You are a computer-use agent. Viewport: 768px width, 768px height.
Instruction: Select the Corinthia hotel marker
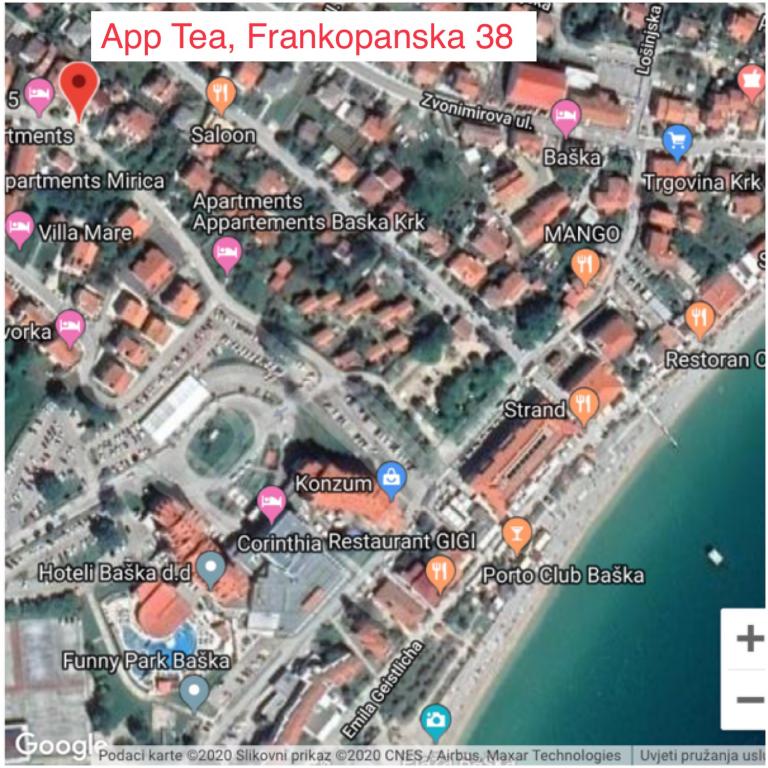pos(272,503)
